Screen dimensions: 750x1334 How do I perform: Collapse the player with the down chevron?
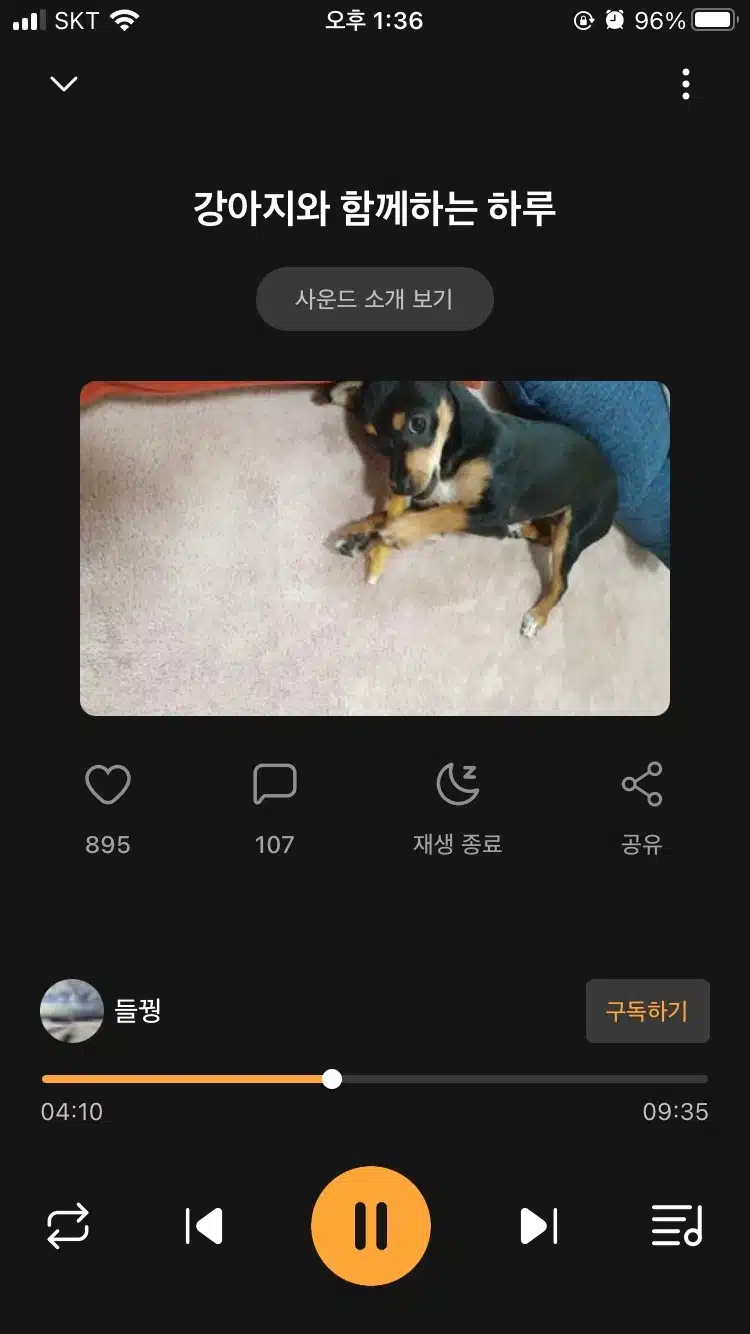(64, 84)
